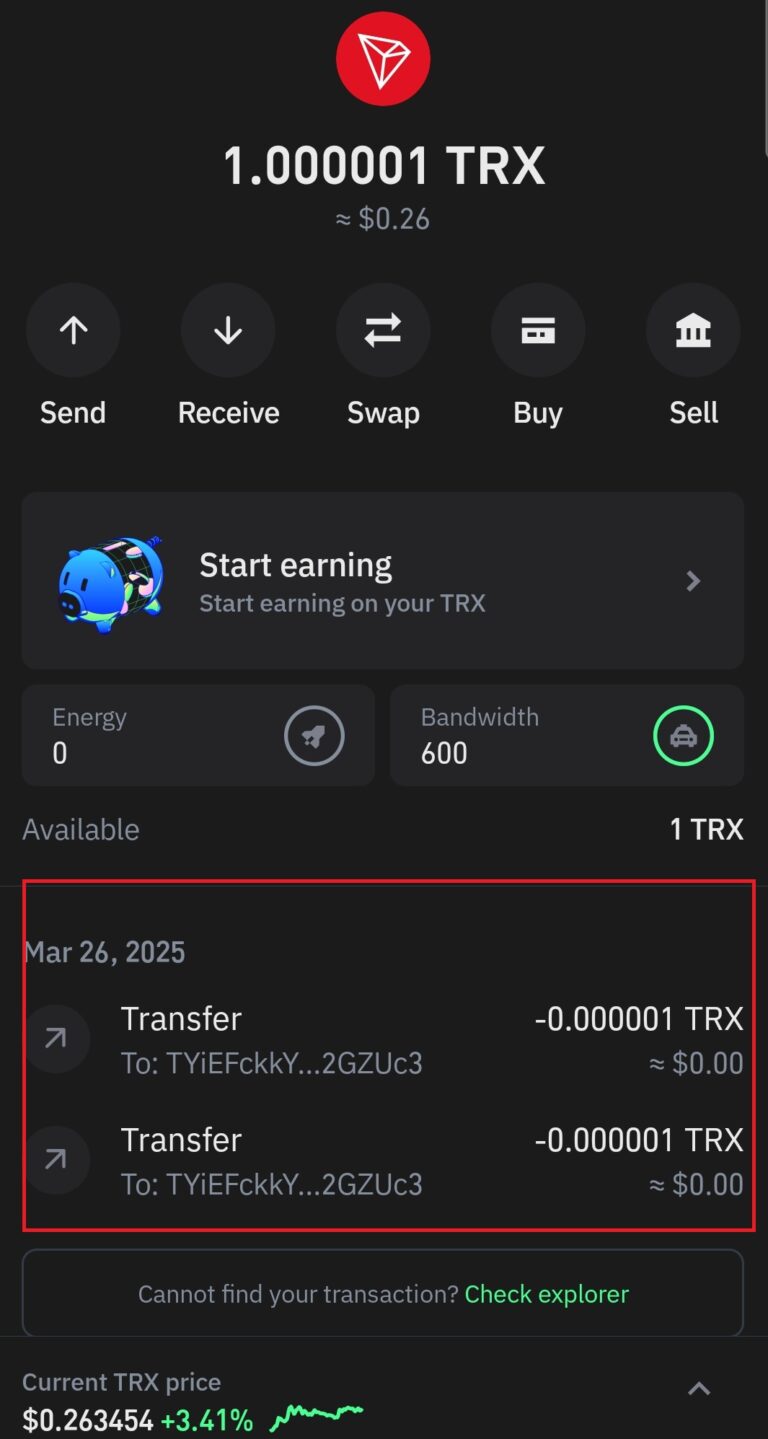Open the Receive option
The width and height of the screenshot is (768, 1439).
[x=228, y=331]
